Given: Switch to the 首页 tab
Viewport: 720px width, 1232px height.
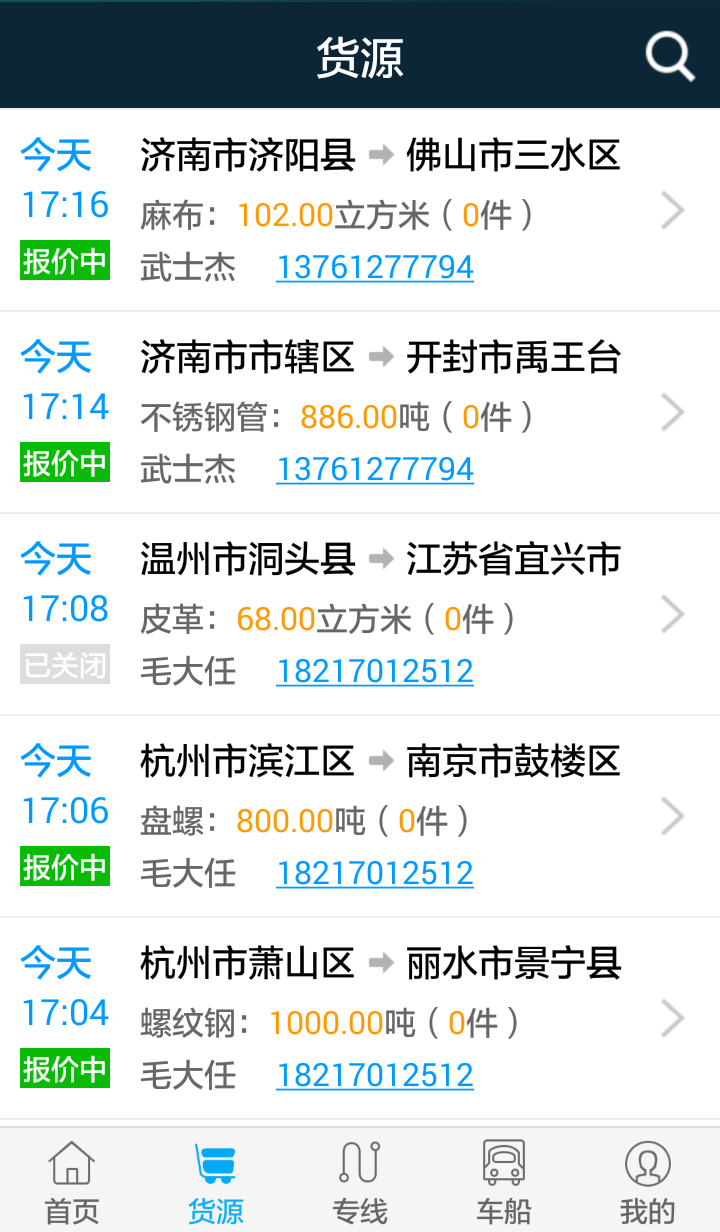Looking at the screenshot, I should 72,1182.
